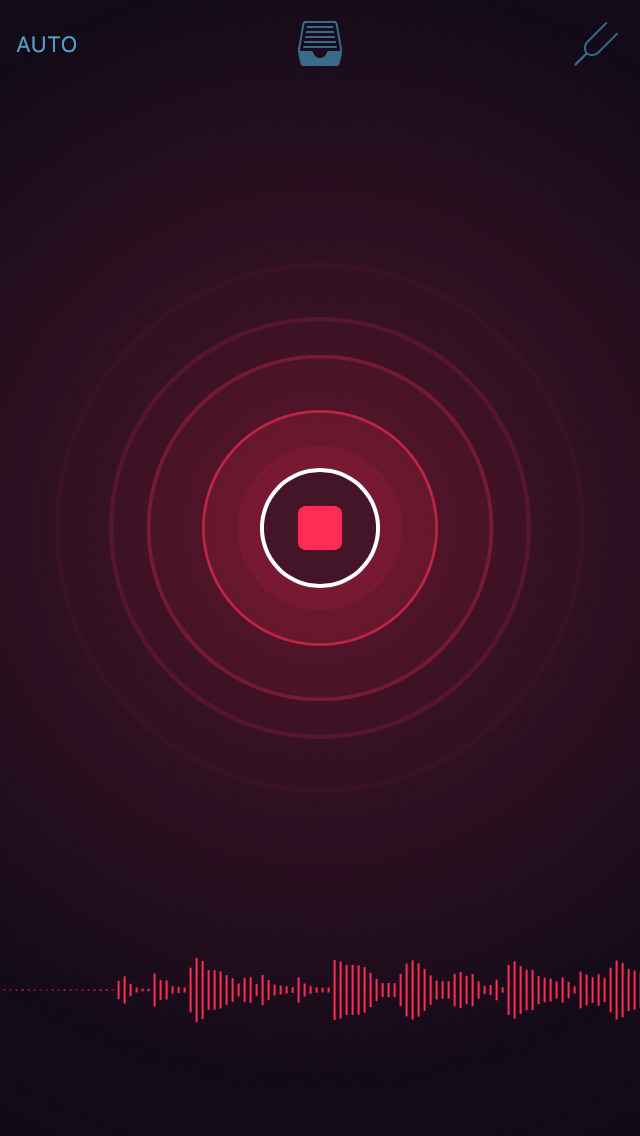Stop the current recording
The image size is (640, 1136).
(x=320, y=528)
